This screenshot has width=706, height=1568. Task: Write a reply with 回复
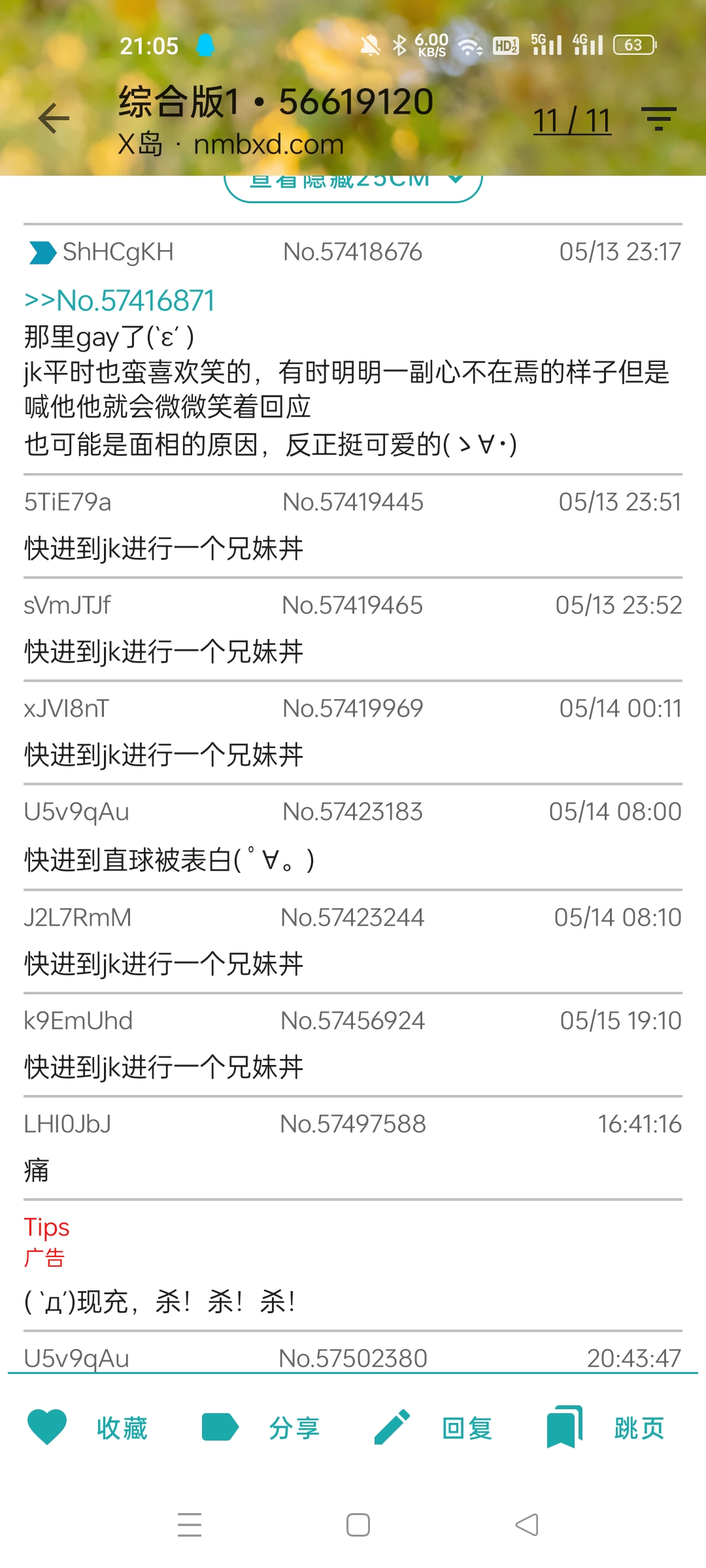[x=434, y=1428]
